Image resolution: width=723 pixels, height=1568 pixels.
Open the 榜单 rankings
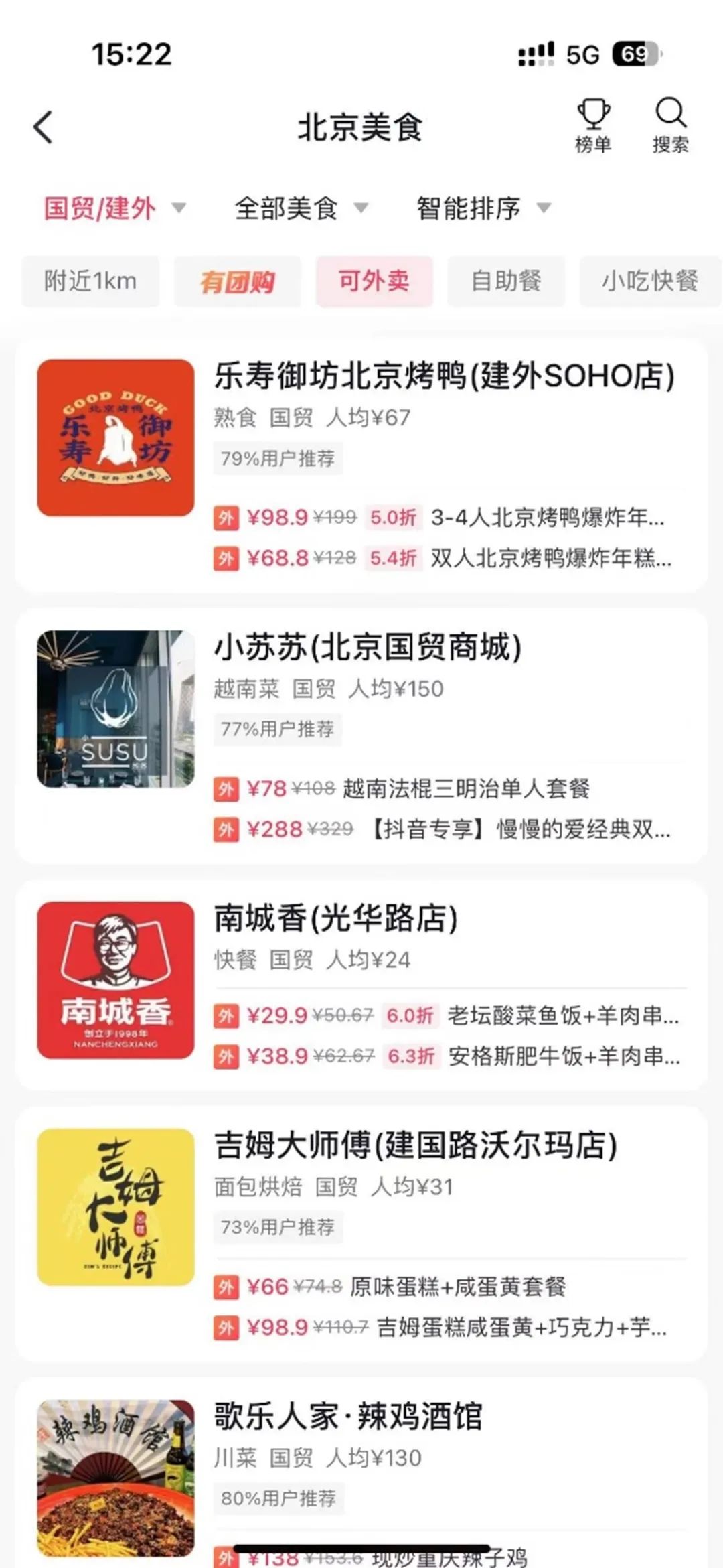coord(593,126)
